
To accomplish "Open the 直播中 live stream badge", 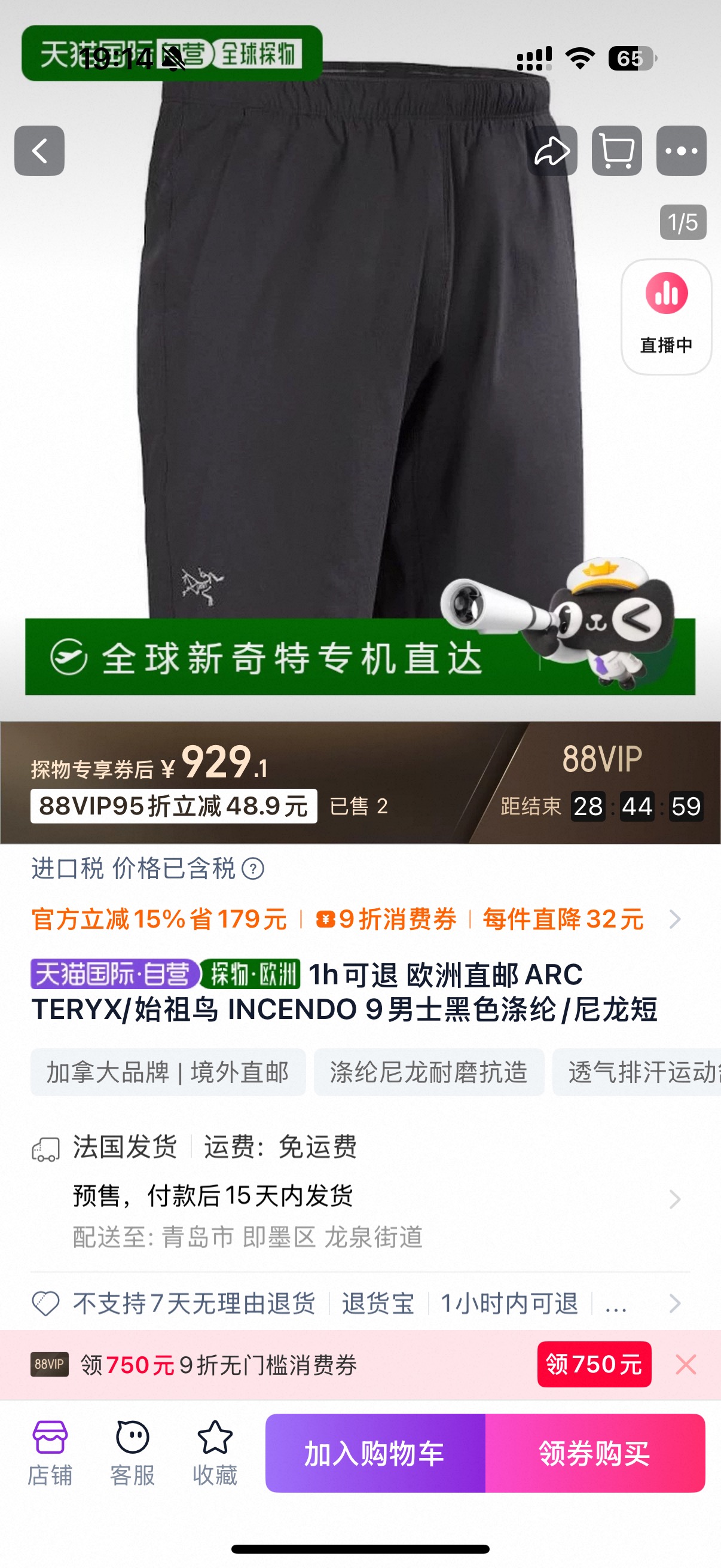I will pyautogui.click(x=666, y=316).
